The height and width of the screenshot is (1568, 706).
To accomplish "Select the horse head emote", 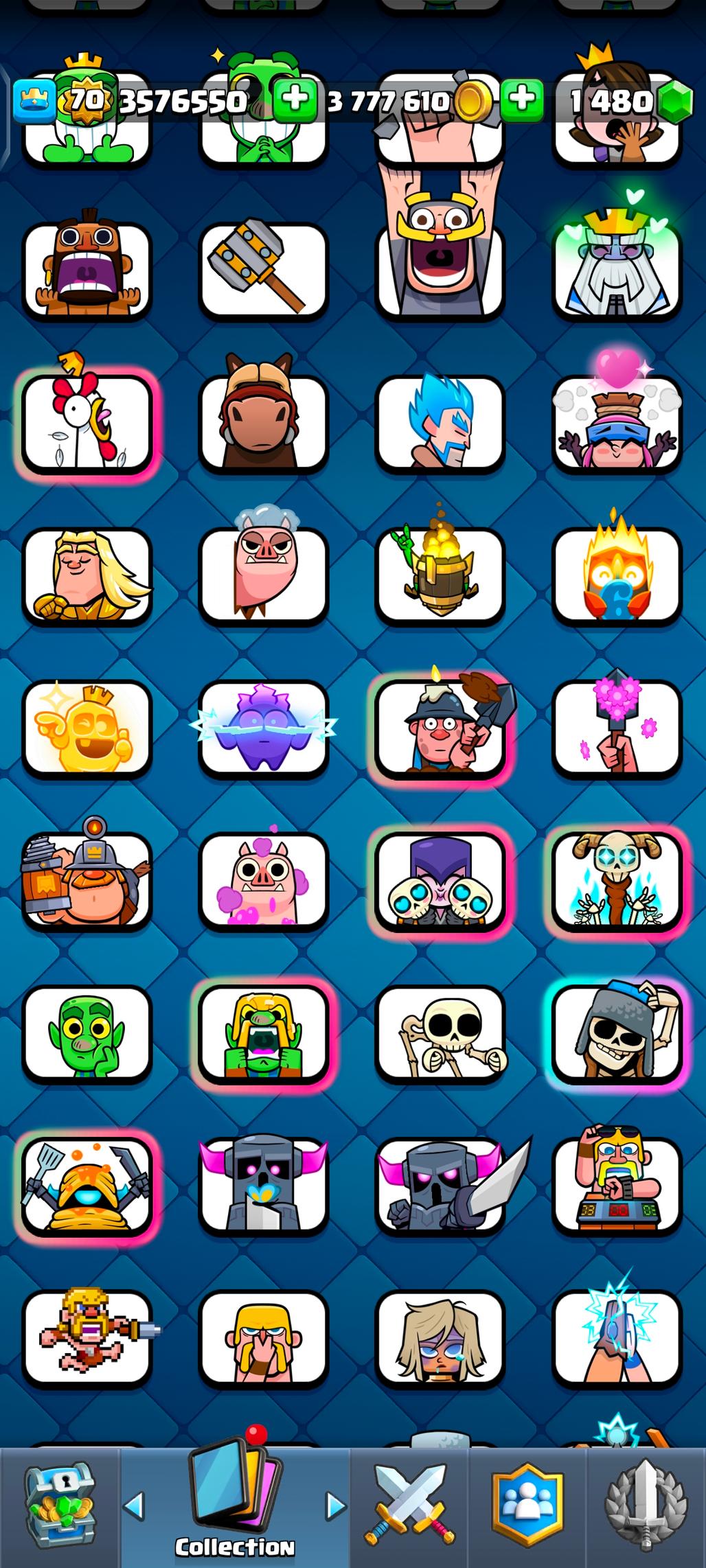I will tap(263, 422).
